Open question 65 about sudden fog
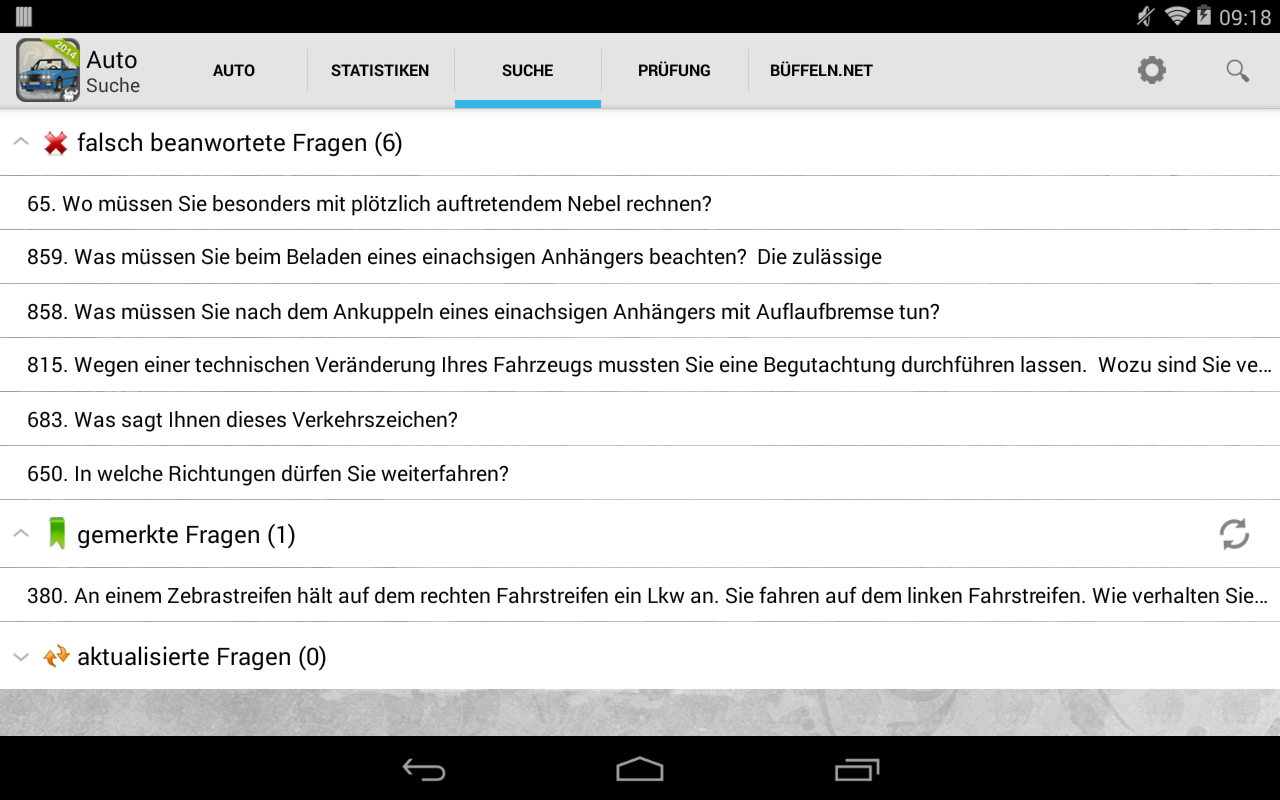1280x800 pixels. (369, 204)
